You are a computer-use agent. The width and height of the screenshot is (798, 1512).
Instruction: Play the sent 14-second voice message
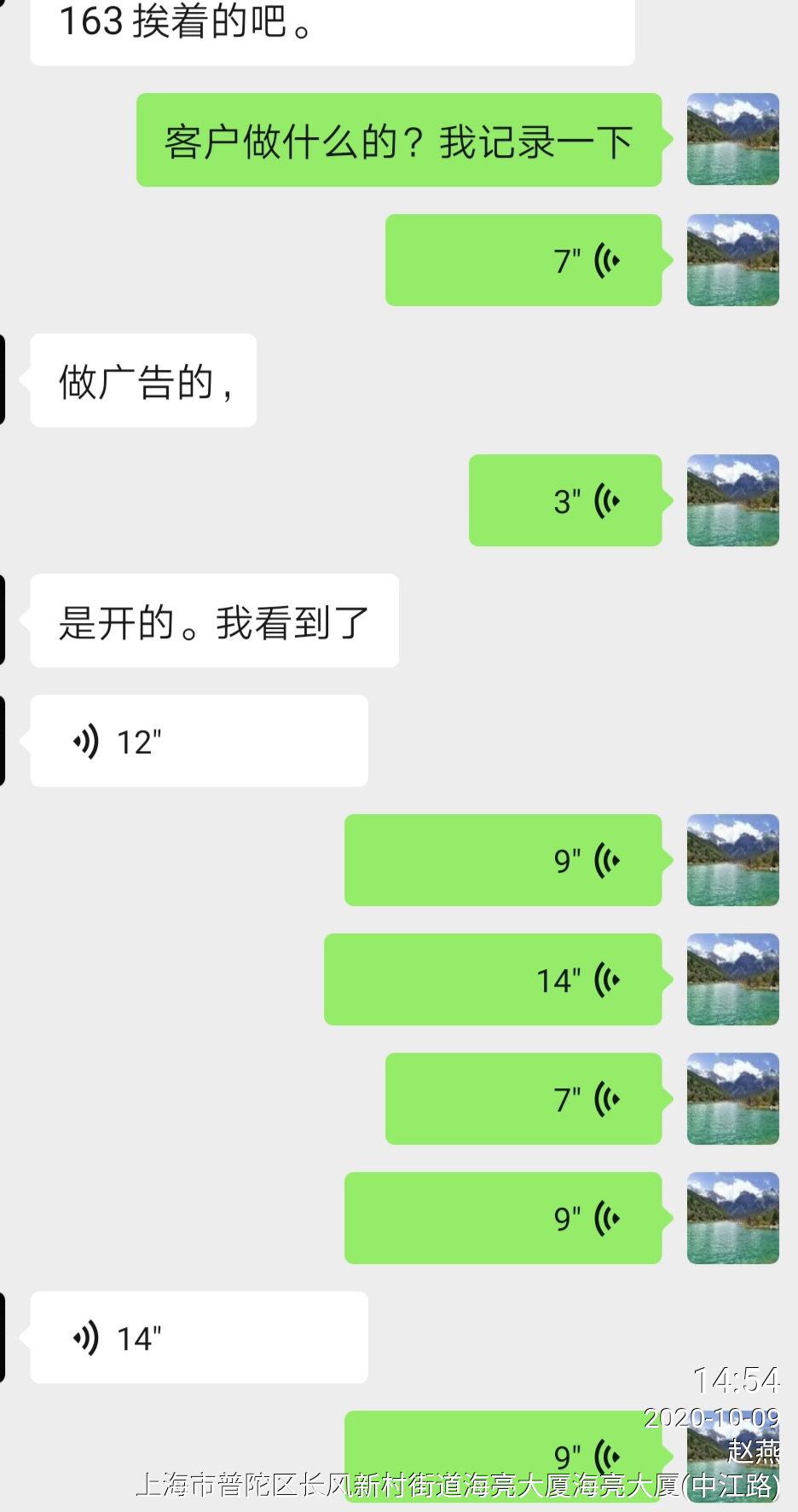tap(493, 979)
